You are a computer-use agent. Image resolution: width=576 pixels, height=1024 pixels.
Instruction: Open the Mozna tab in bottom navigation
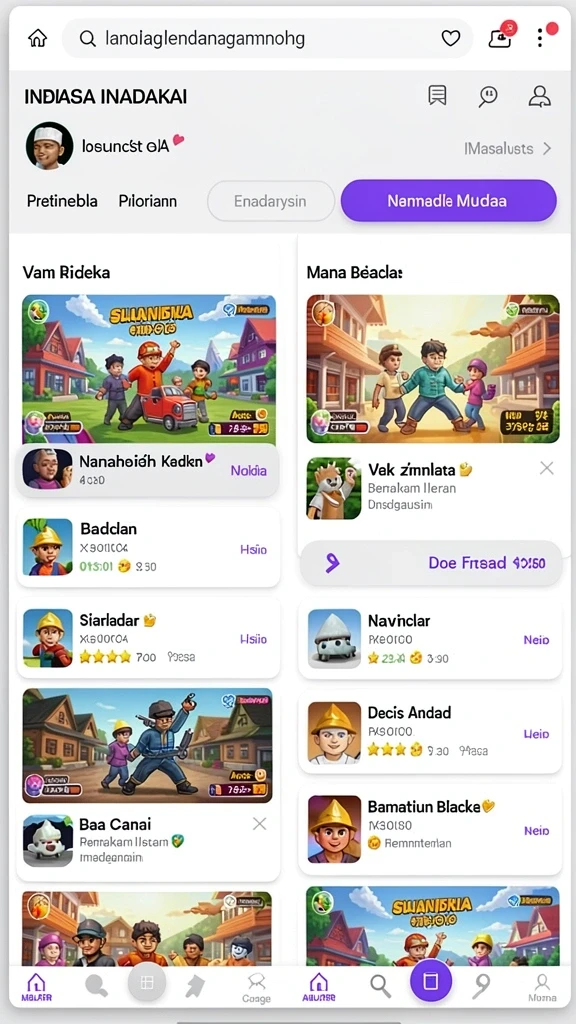click(542, 987)
